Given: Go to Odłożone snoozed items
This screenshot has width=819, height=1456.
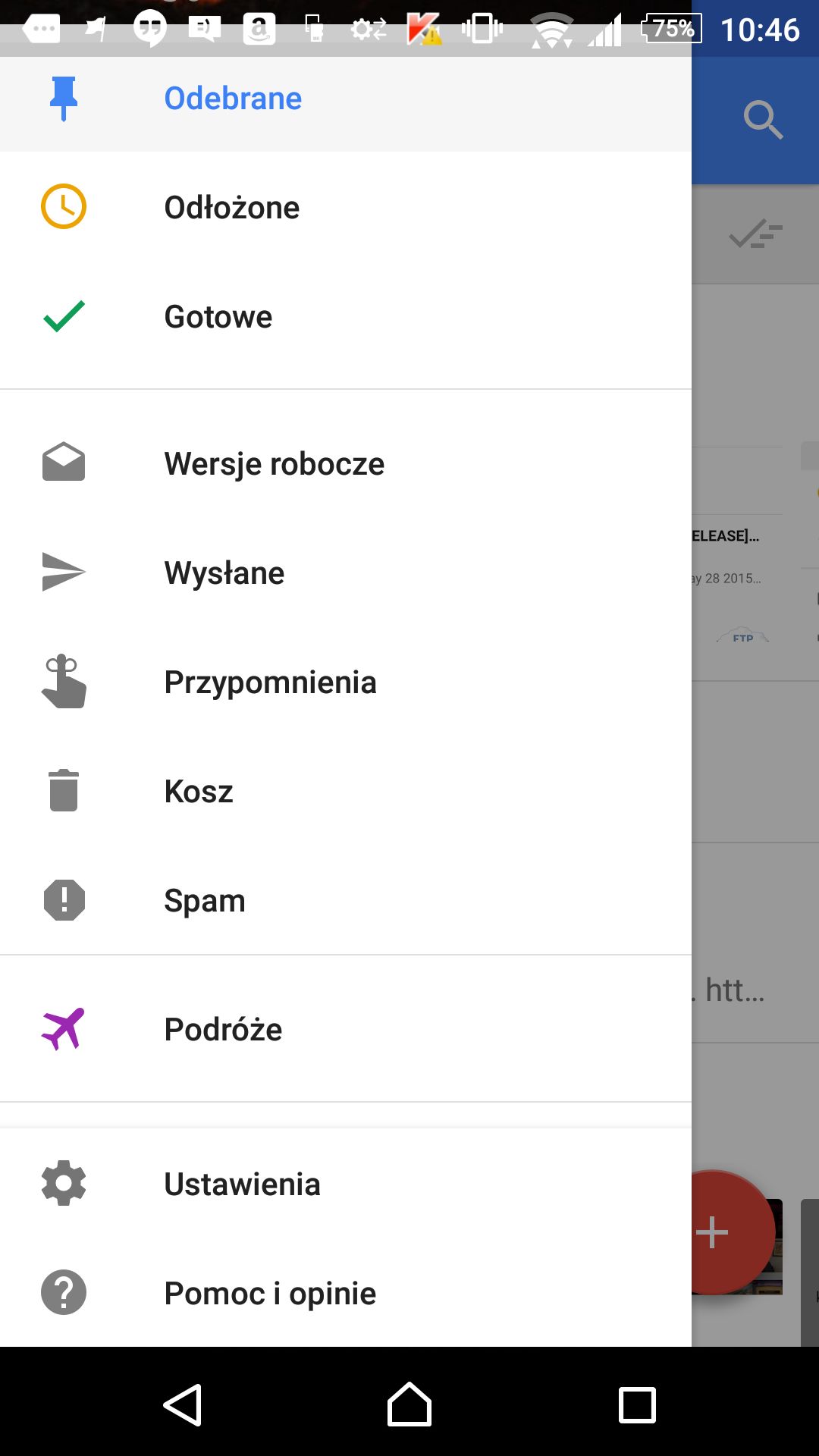Looking at the screenshot, I should click(x=346, y=207).
